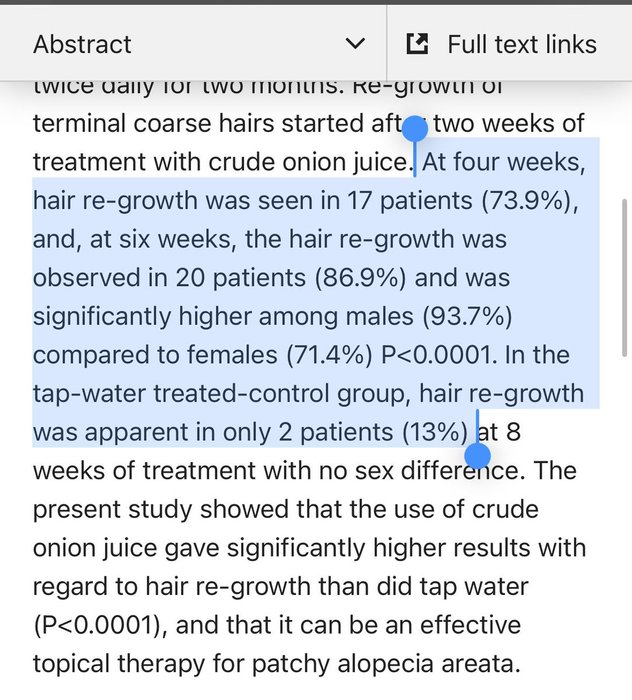
Task: Expand the Abstract section dropdown
Action: 354,44
